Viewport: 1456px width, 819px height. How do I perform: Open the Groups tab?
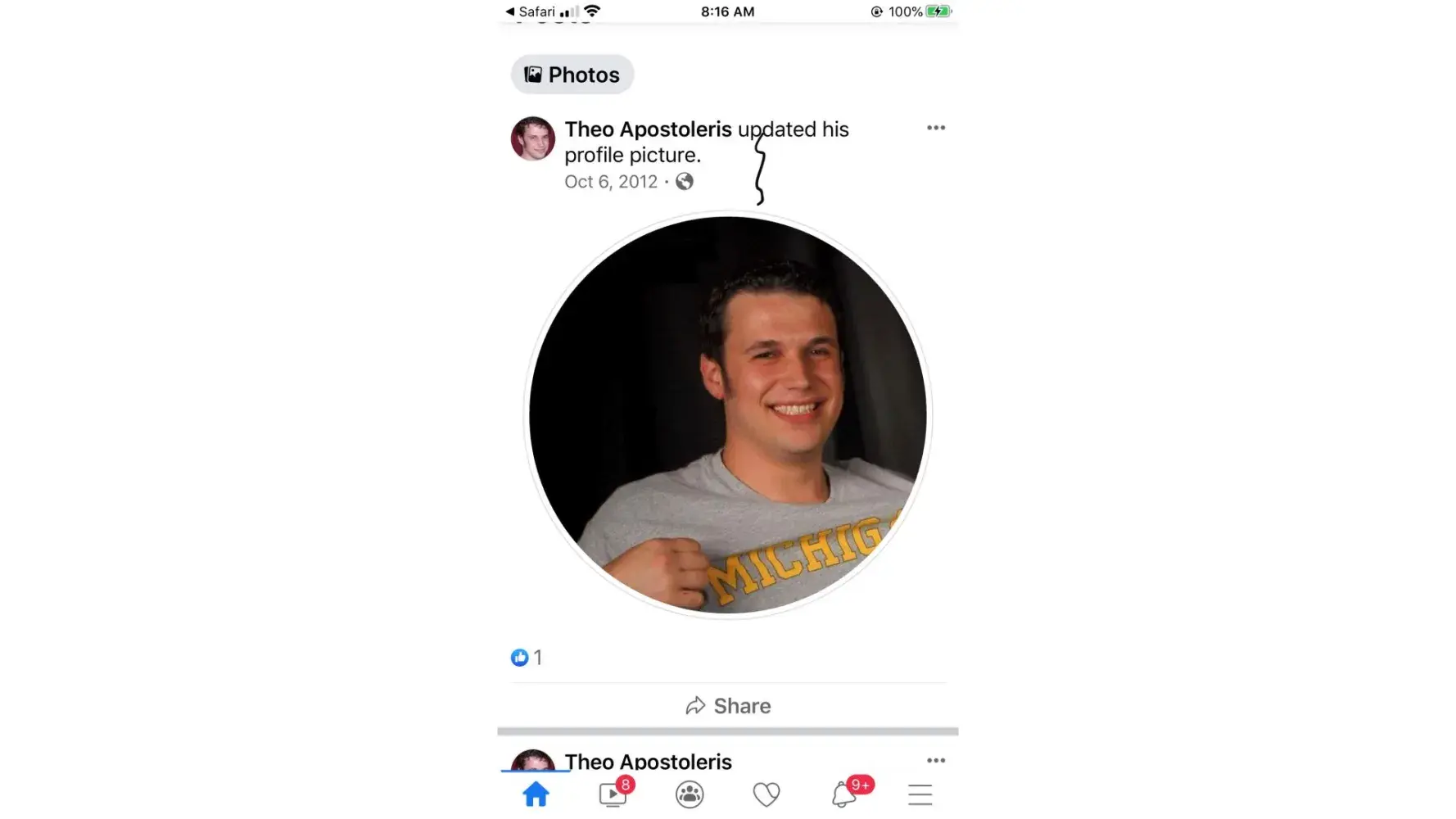point(690,794)
